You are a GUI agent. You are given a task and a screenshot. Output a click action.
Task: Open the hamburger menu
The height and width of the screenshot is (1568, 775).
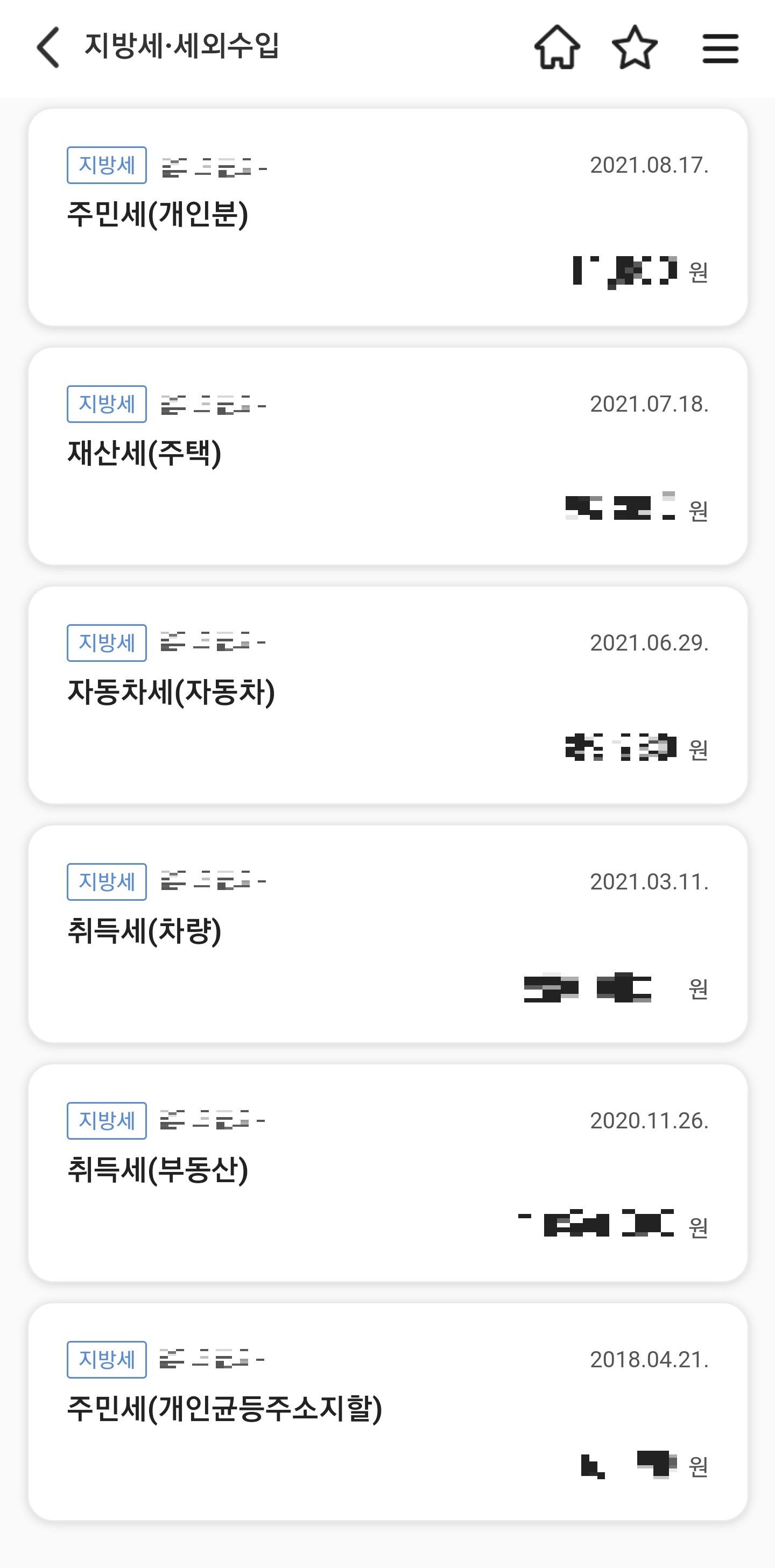(x=720, y=48)
